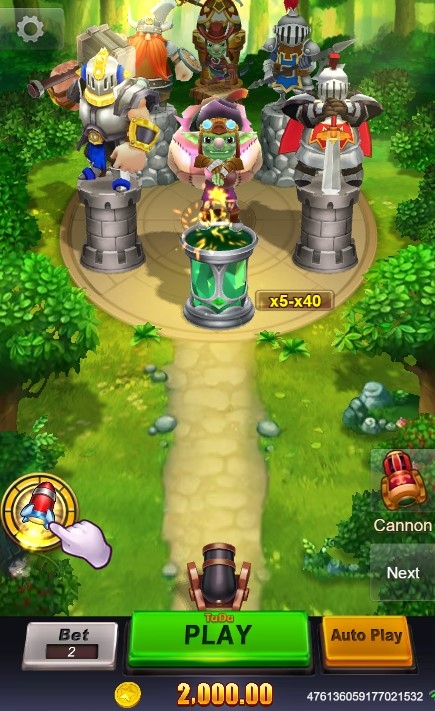The height and width of the screenshot is (711, 435).
Task: Activate the rocket power-up
Action: point(40,512)
